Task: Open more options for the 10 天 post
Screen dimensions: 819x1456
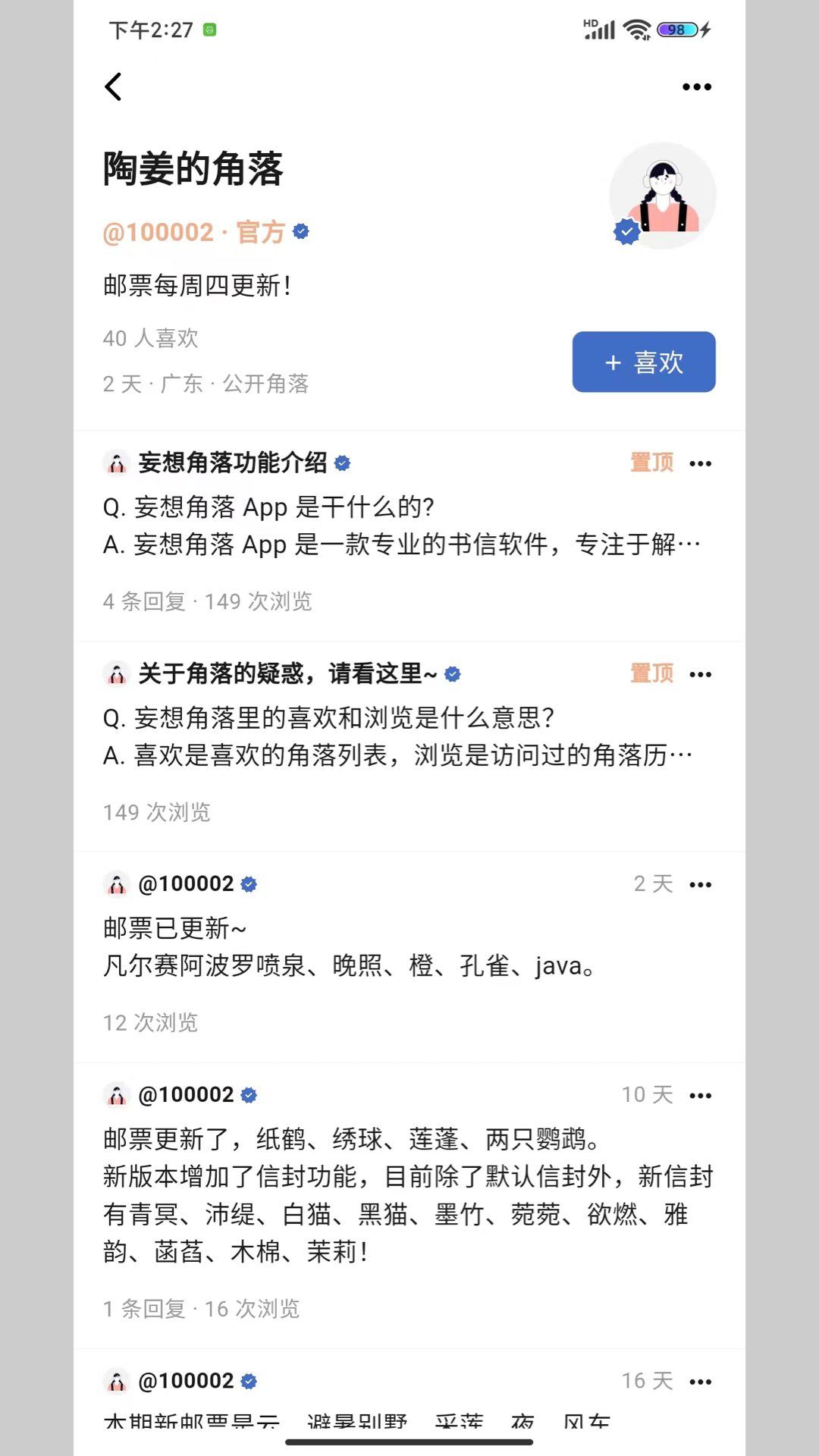Action: click(x=700, y=1096)
